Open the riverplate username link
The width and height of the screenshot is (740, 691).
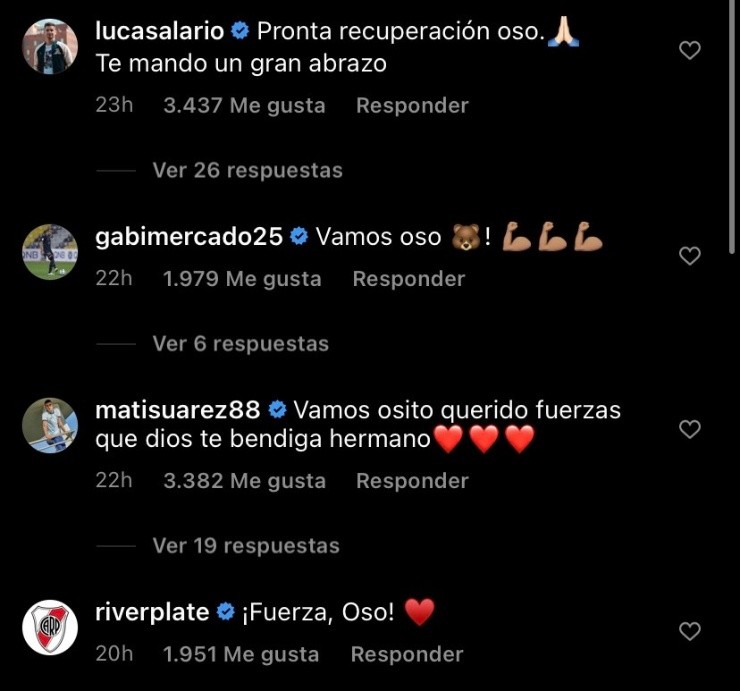click(x=152, y=612)
